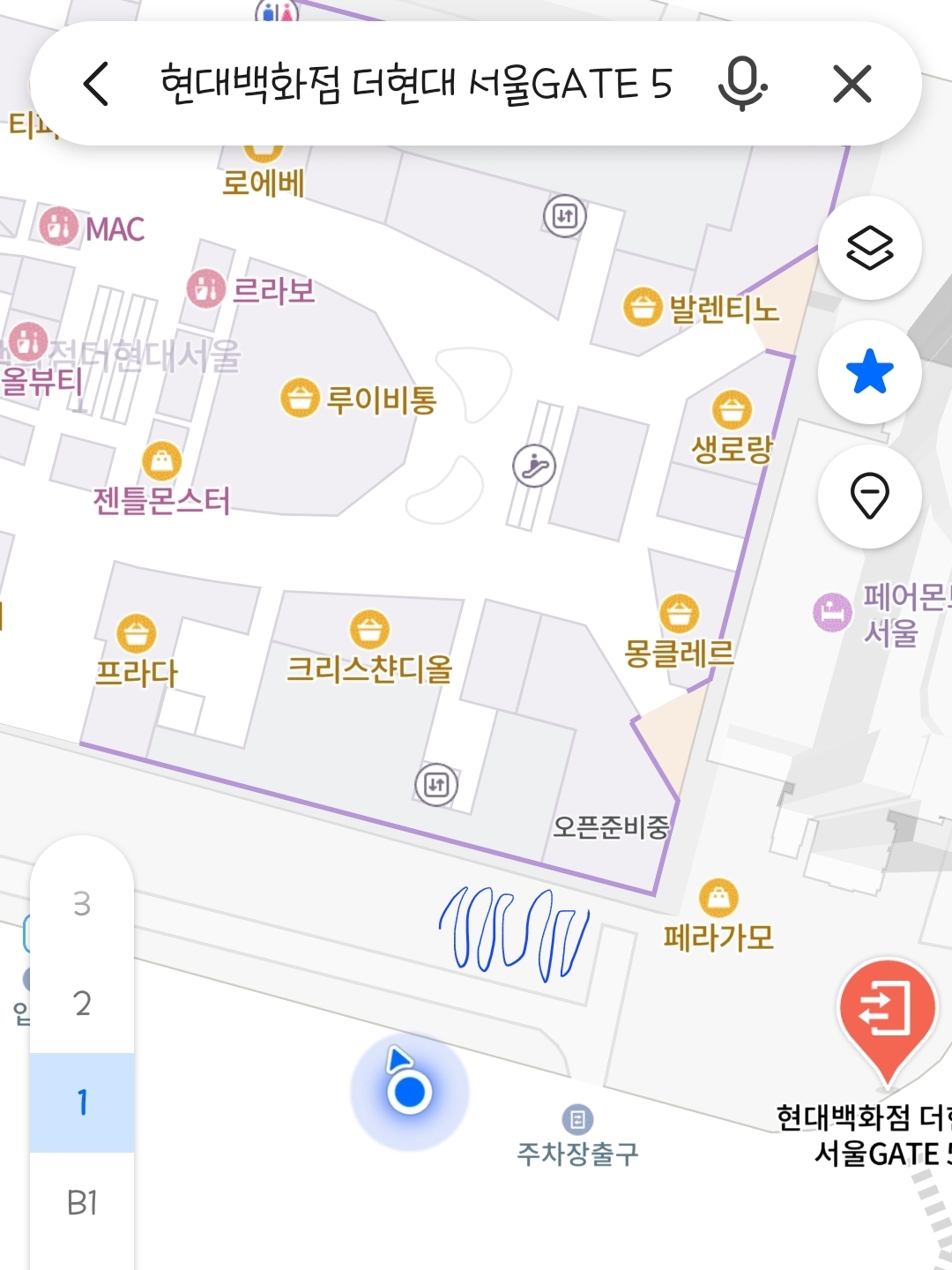Image resolution: width=952 pixels, height=1270 pixels.
Task: Clear the search with the X button
Action: (x=852, y=85)
